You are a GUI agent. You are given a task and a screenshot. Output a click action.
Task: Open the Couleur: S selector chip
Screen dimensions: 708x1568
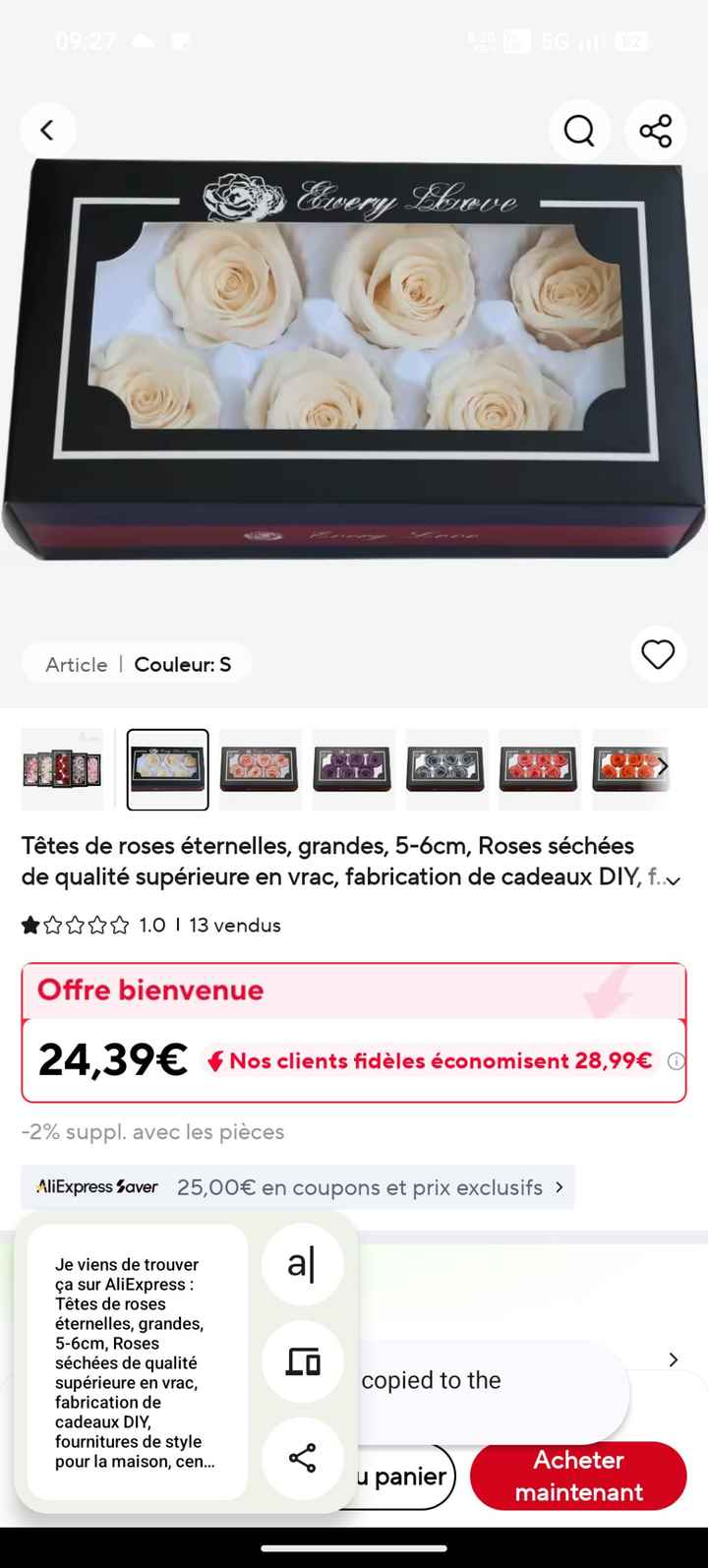[x=138, y=664]
